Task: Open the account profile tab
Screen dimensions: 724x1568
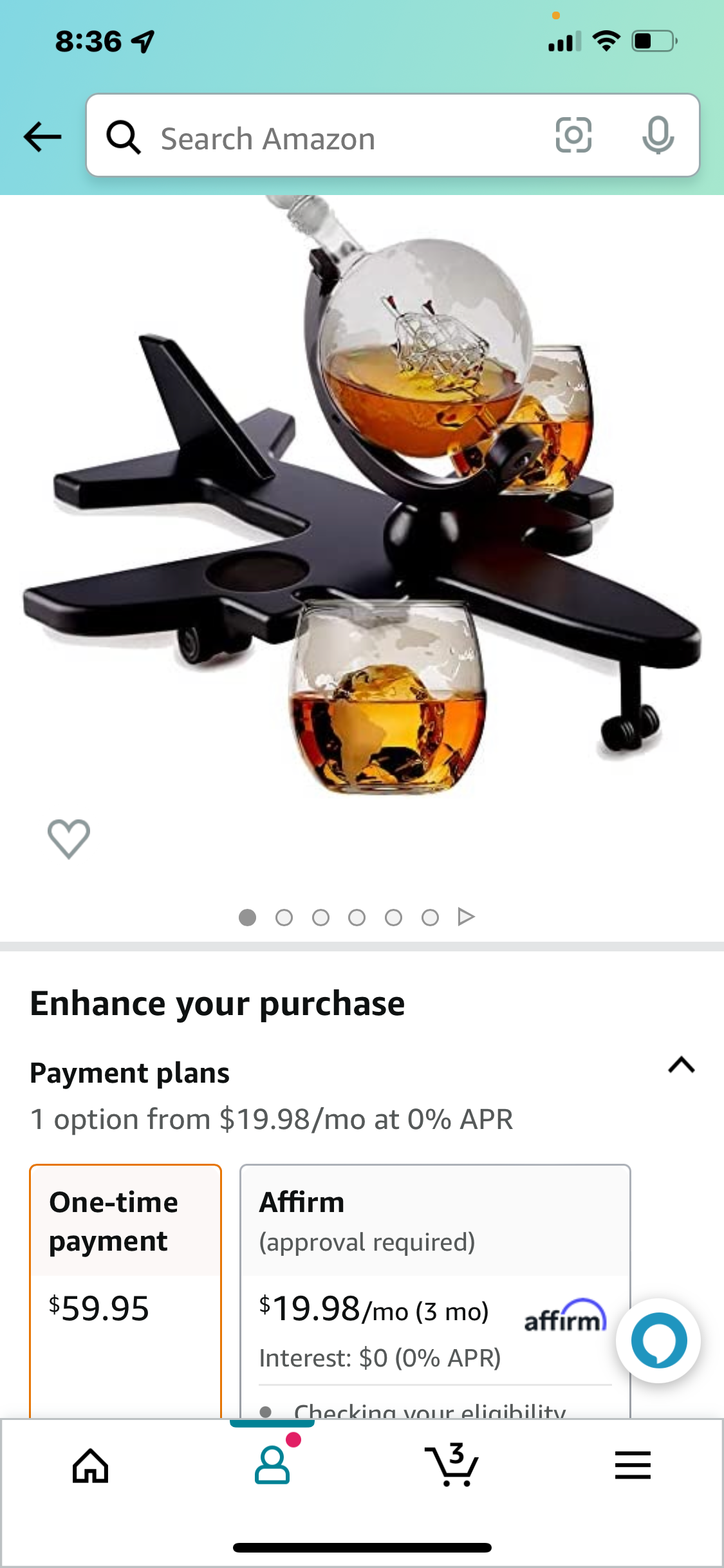Action: pos(272,1466)
